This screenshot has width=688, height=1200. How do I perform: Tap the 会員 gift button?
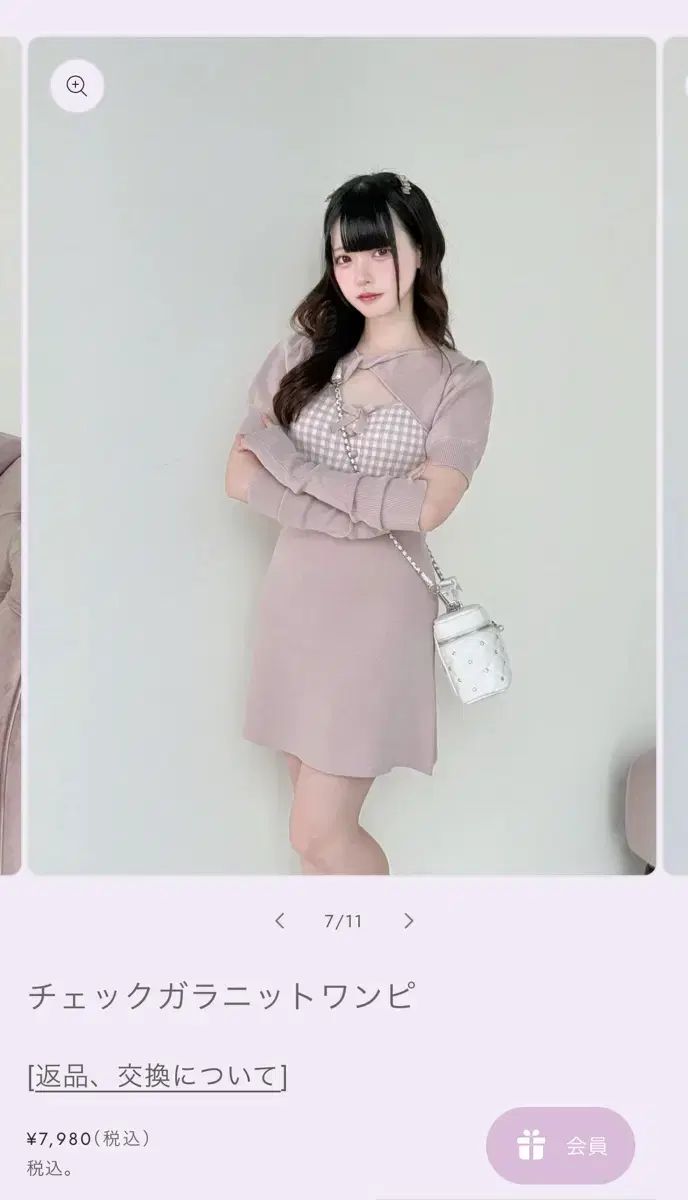(561, 1146)
